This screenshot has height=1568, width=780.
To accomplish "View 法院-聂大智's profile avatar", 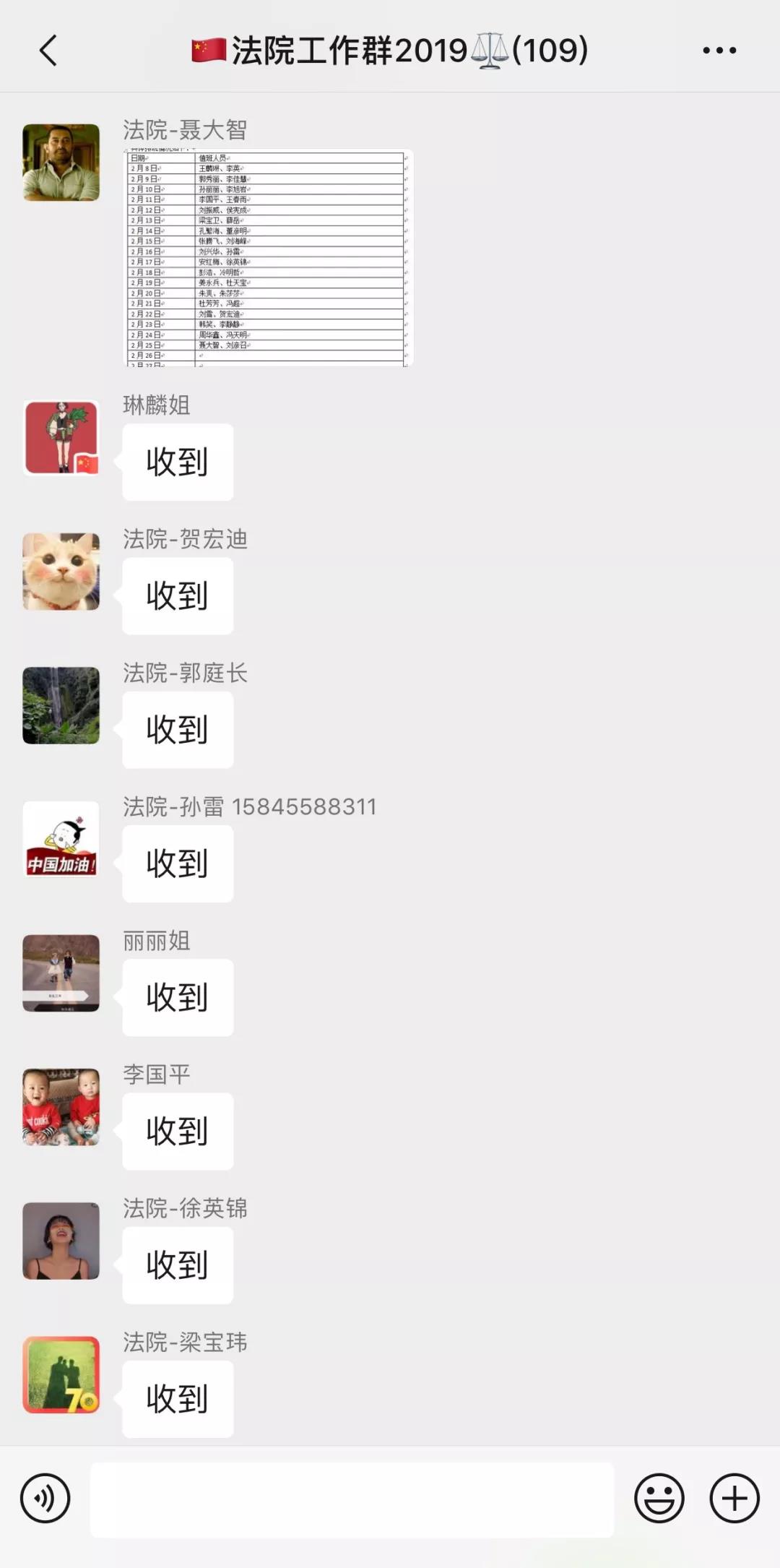I will tap(61, 163).
